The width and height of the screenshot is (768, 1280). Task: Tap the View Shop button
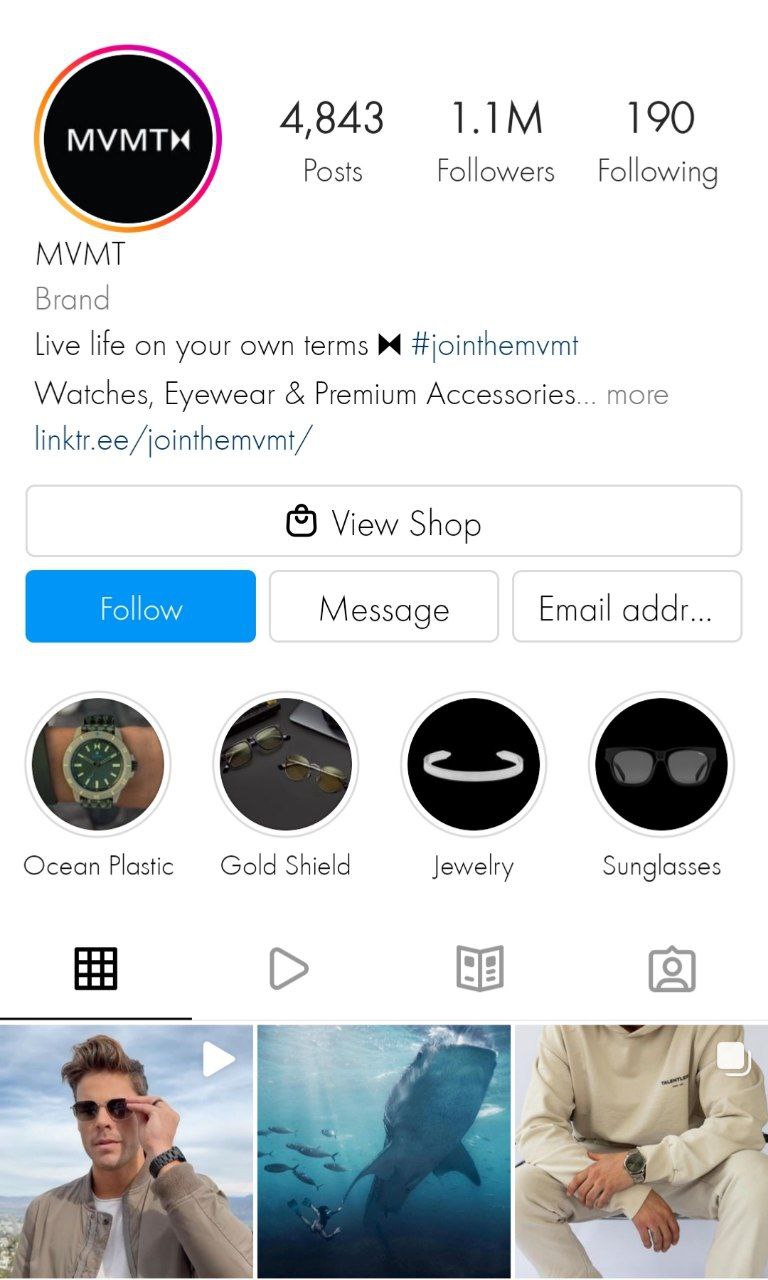pos(384,522)
